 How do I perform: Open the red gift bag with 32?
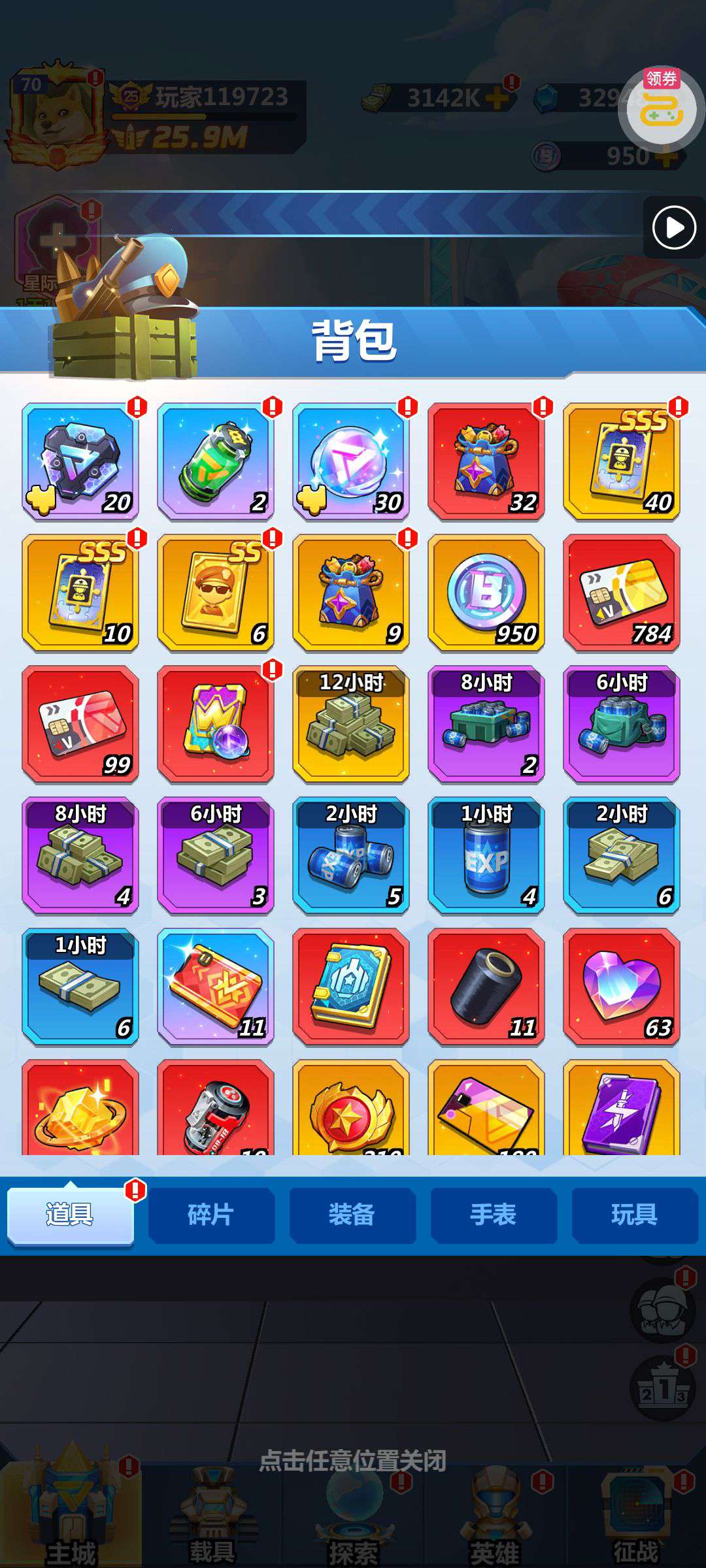[x=486, y=461]
